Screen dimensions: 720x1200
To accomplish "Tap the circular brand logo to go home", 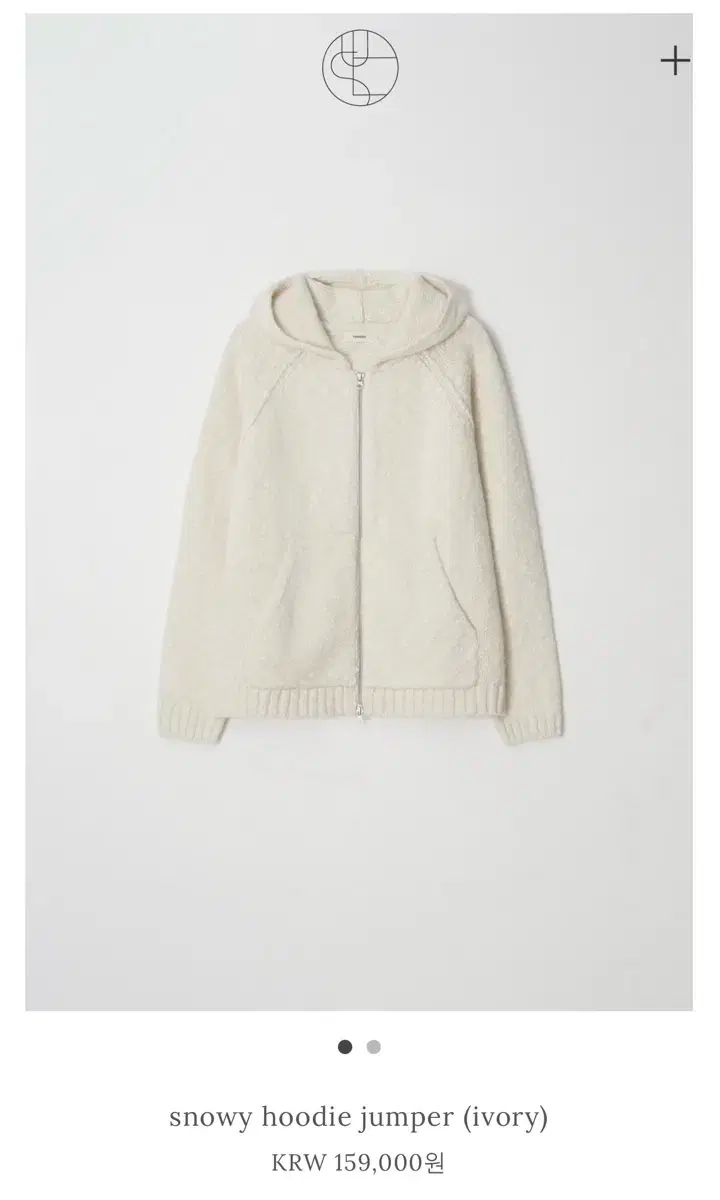I will click(x=360, y=68).
